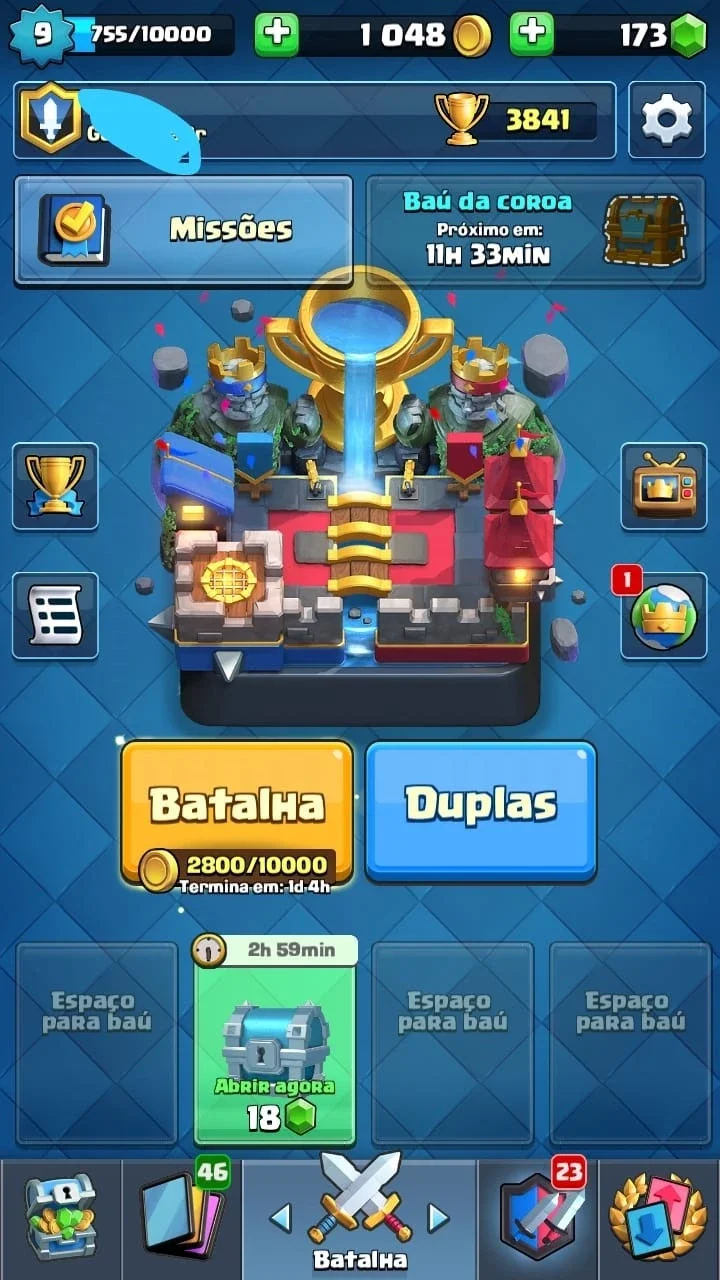Viewport: 720px width, 1280px height.
Task: Tap the right arrow beside Batalha tab
Action: pyautogui.click(x=438, y=1217)
